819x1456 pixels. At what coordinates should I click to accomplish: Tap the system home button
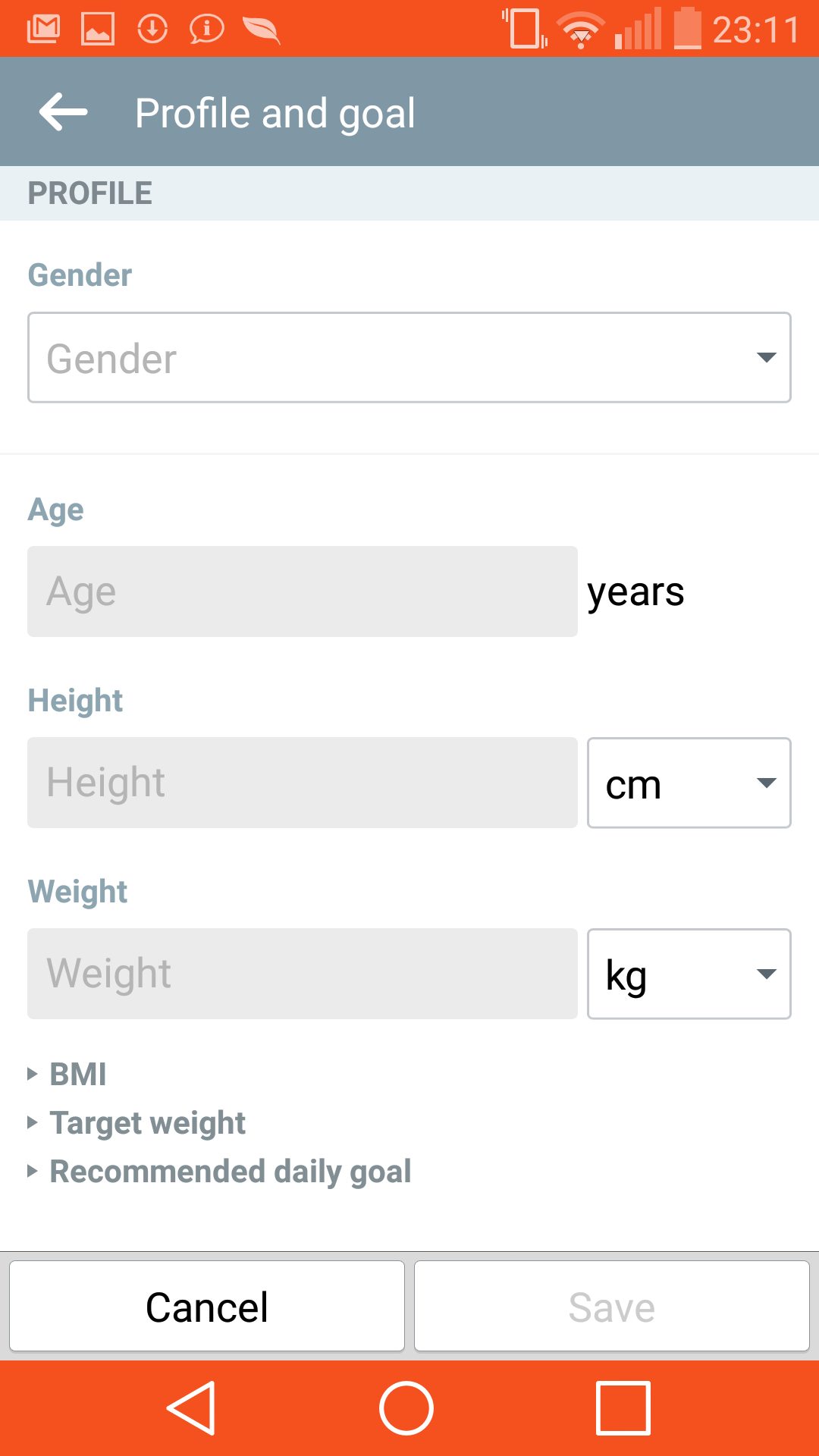click(406, 1408)
